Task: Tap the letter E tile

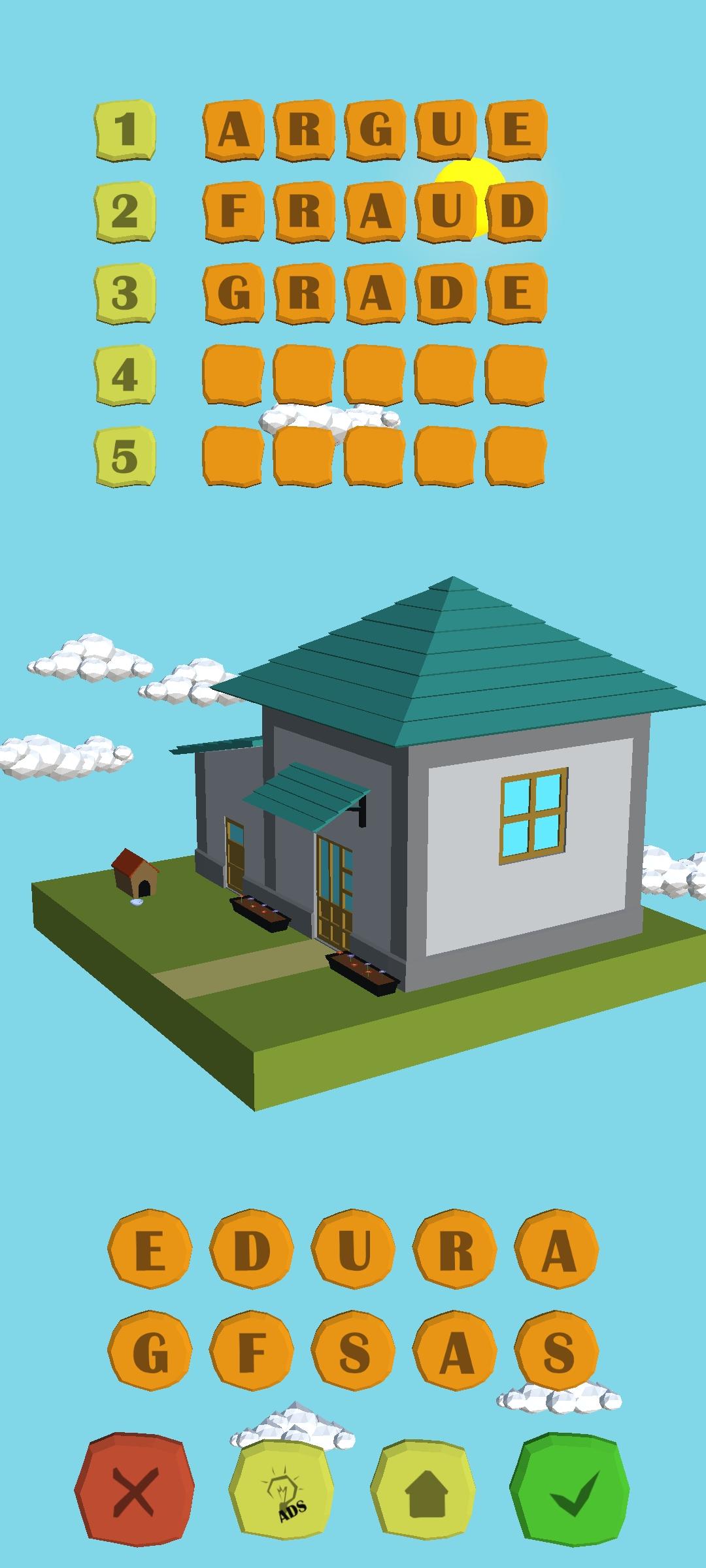Action: (x=150, y=1249)
